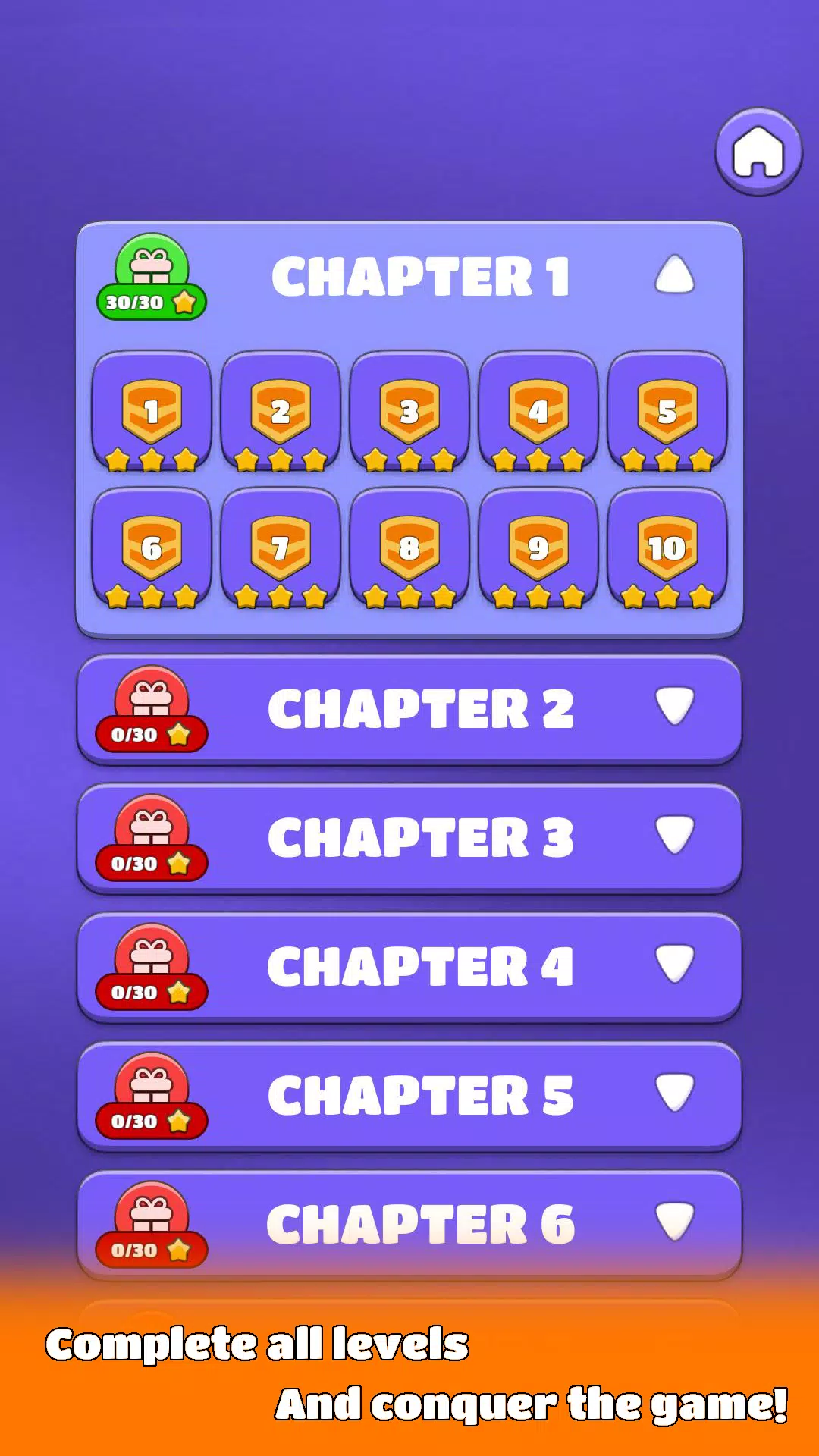Tap level 7 badge

click(281, 548)
